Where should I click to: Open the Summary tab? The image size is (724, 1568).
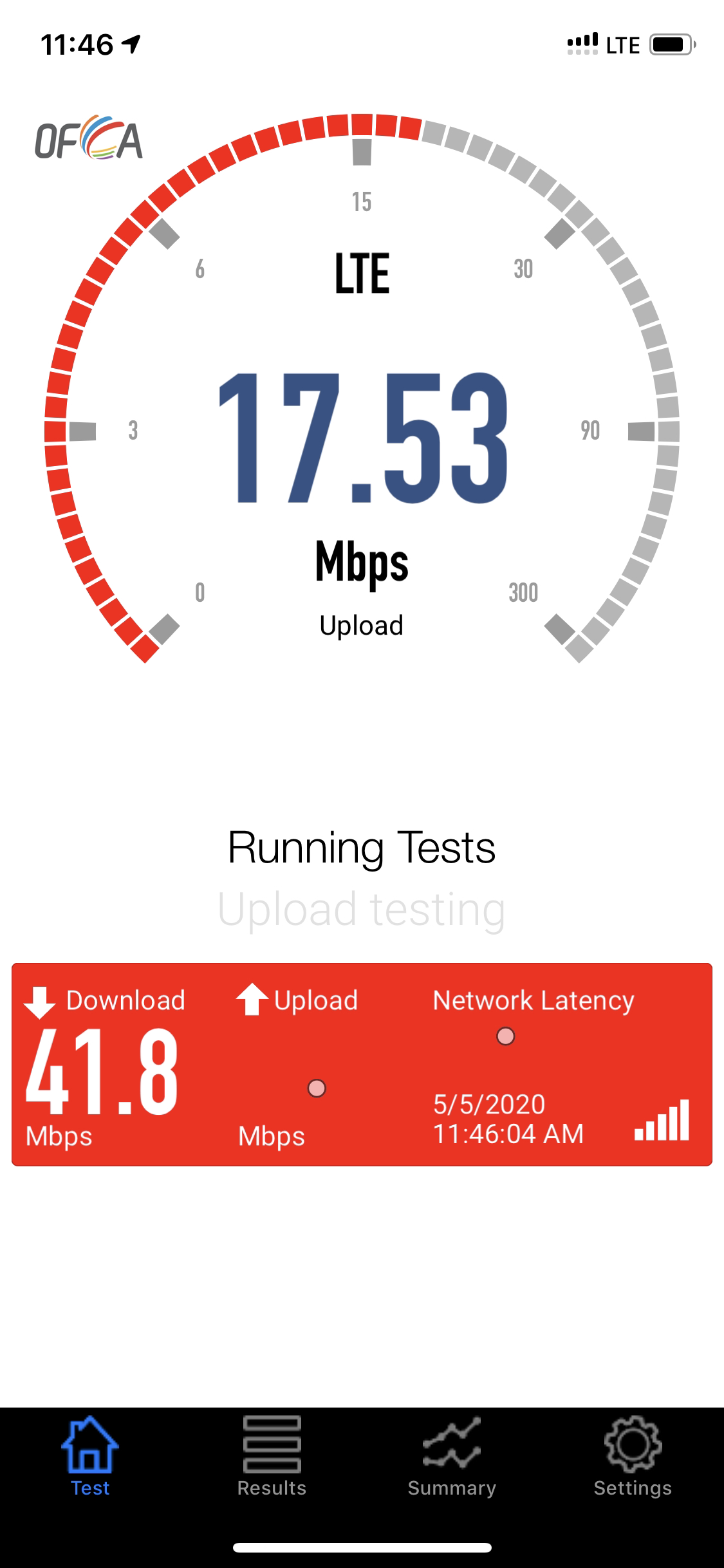click(x=452, y=1457)
